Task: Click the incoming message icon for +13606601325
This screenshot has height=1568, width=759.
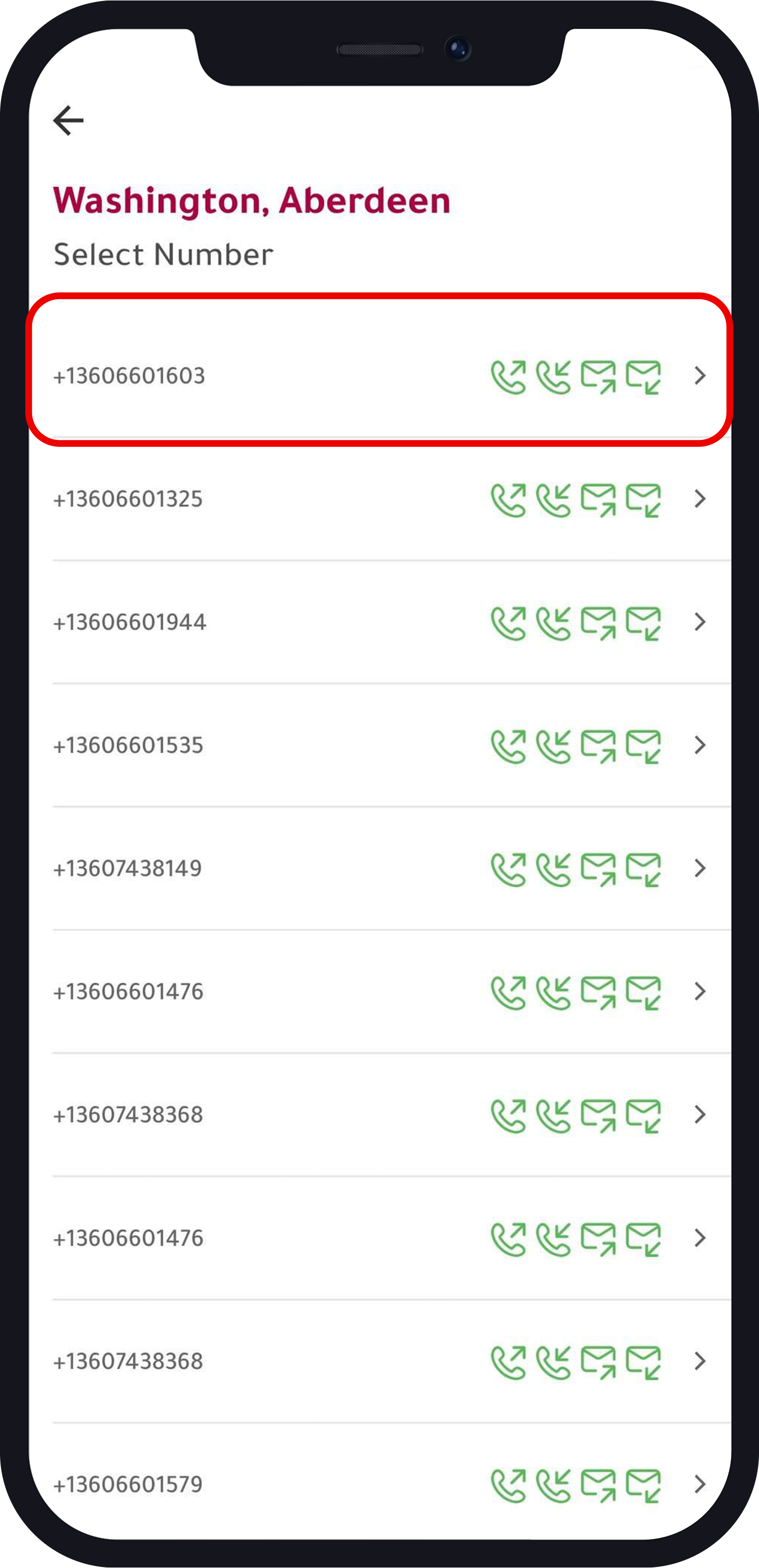Action: (x=645, y=499)
